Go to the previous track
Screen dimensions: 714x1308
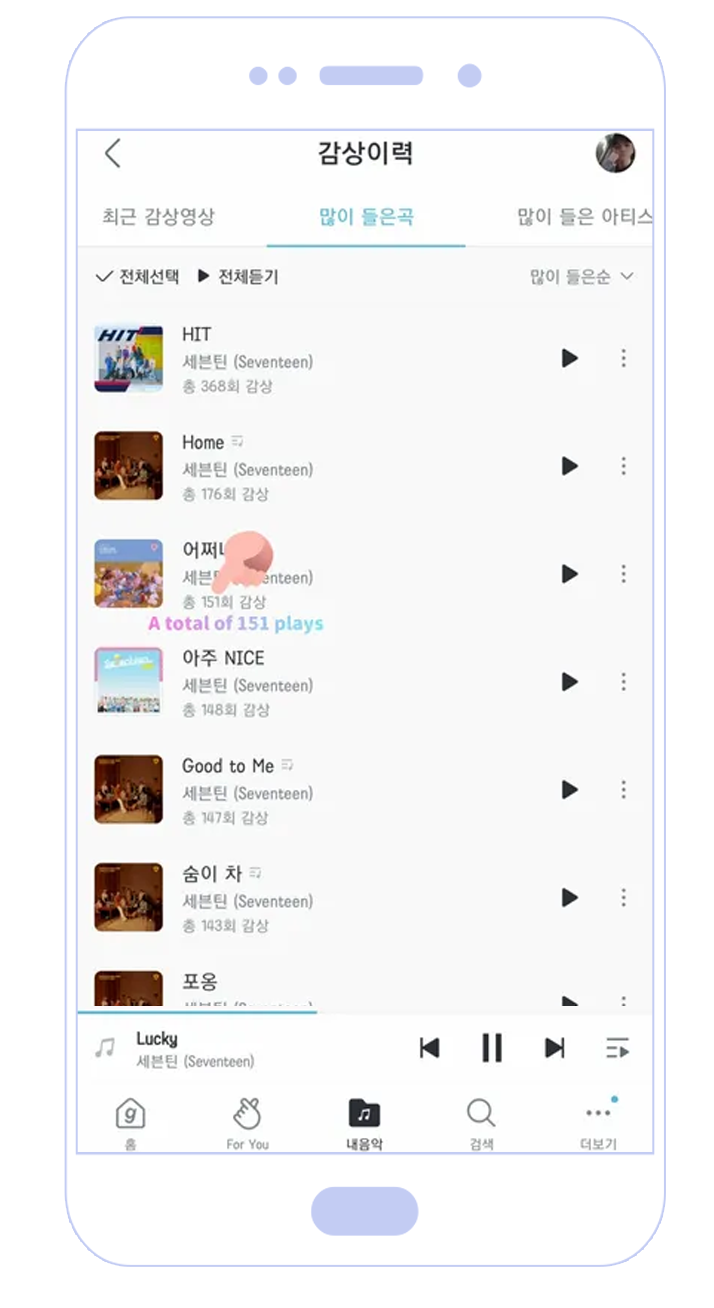(429, 1048)
